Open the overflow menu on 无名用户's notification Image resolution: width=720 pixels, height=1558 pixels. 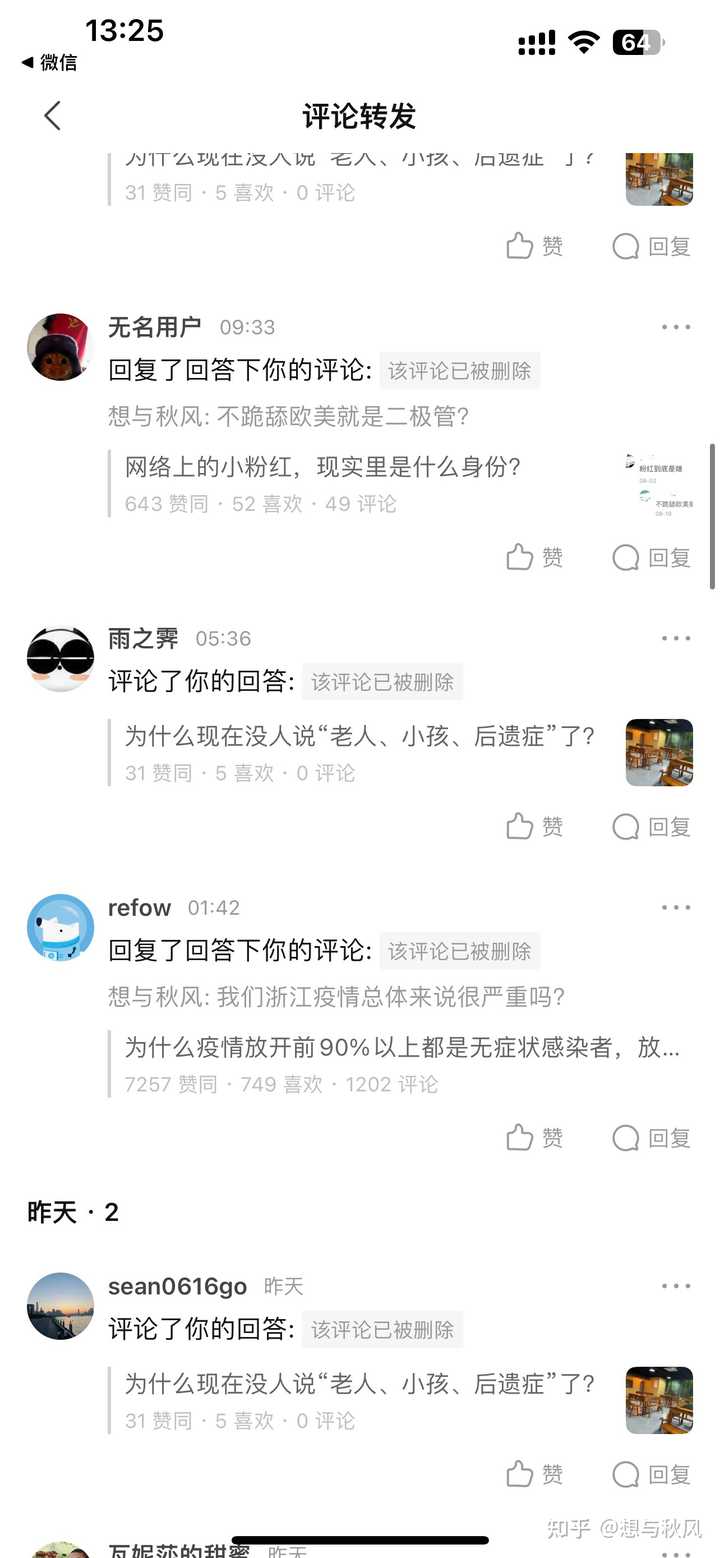pos(675,327)
